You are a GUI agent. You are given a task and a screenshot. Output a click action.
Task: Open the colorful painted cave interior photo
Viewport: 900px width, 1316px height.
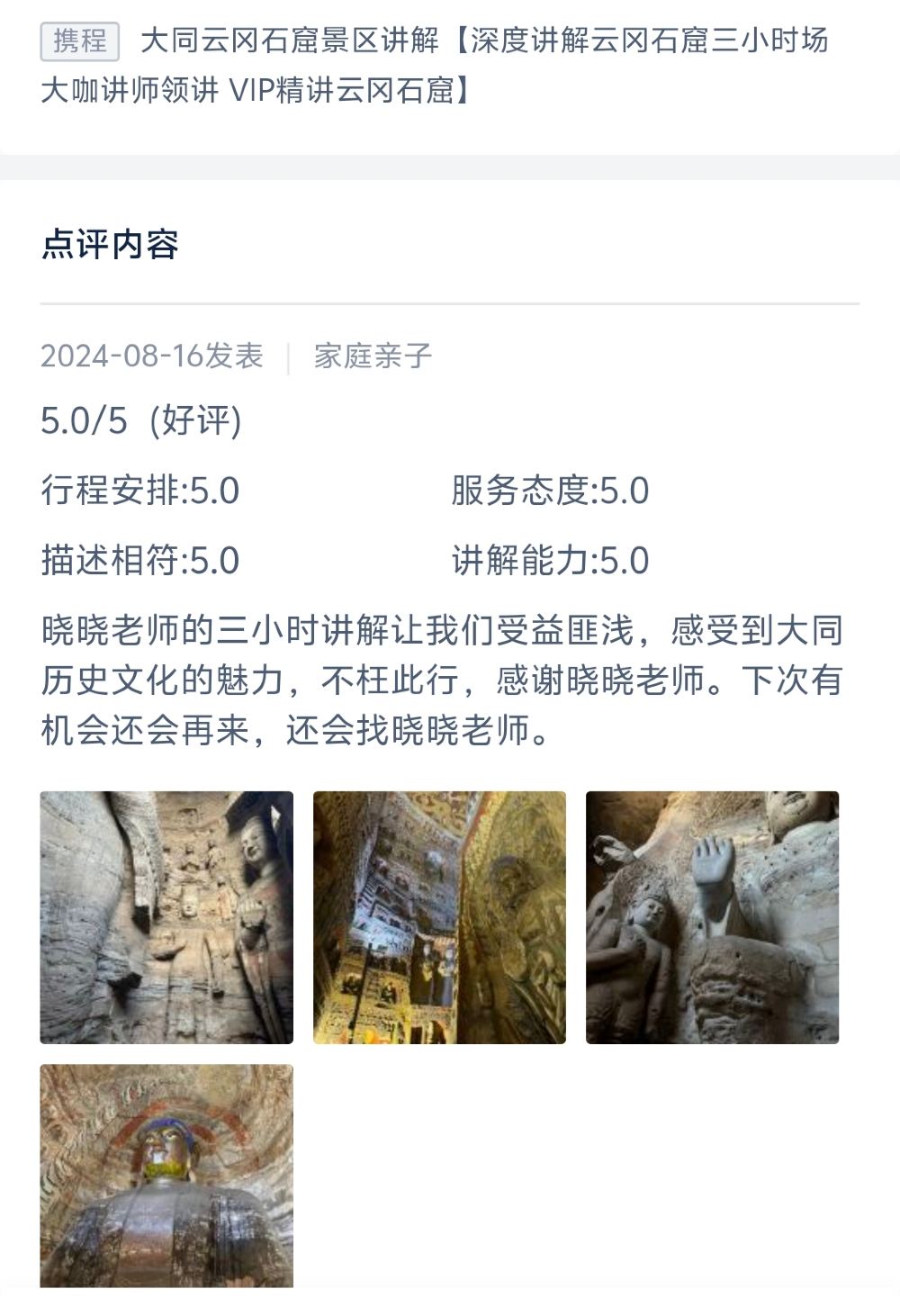tap(439, 917)
